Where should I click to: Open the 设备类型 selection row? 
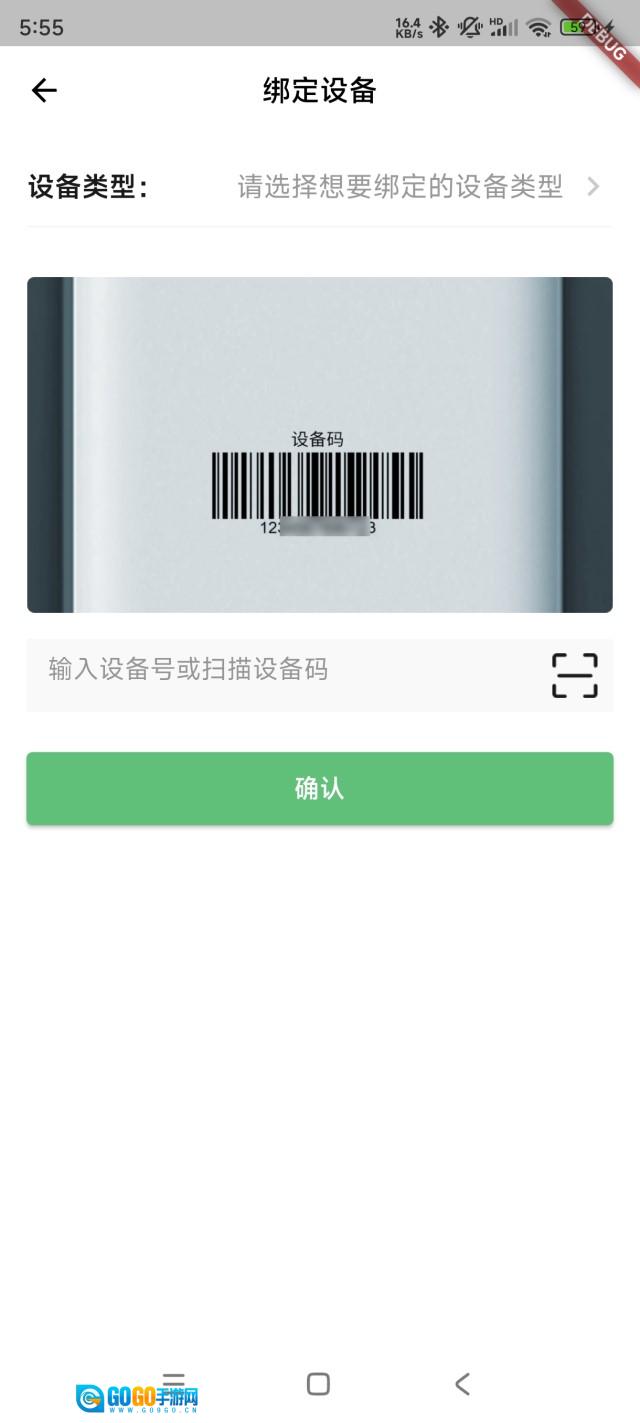[x=400, y=187]
